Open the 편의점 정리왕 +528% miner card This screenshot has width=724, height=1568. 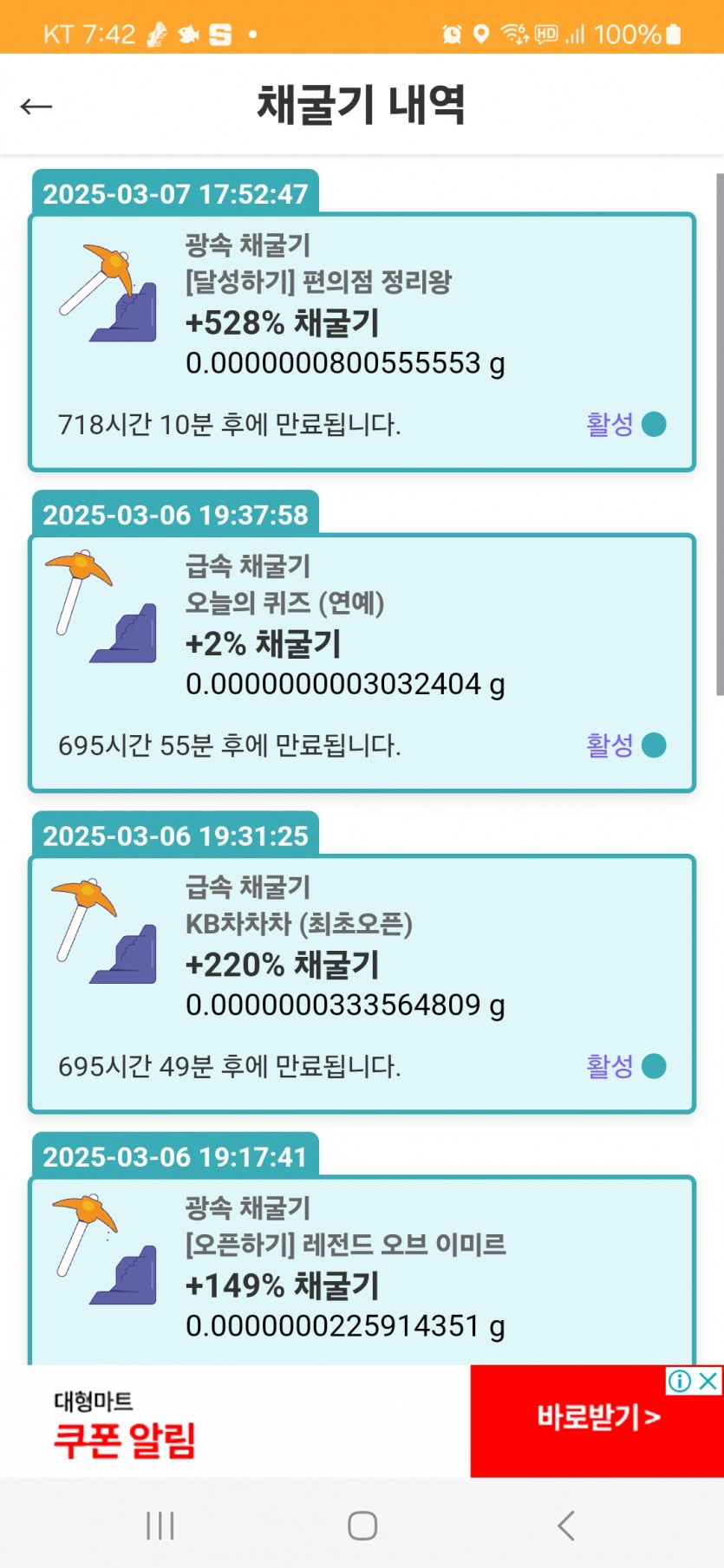click(x=362, y=342)
